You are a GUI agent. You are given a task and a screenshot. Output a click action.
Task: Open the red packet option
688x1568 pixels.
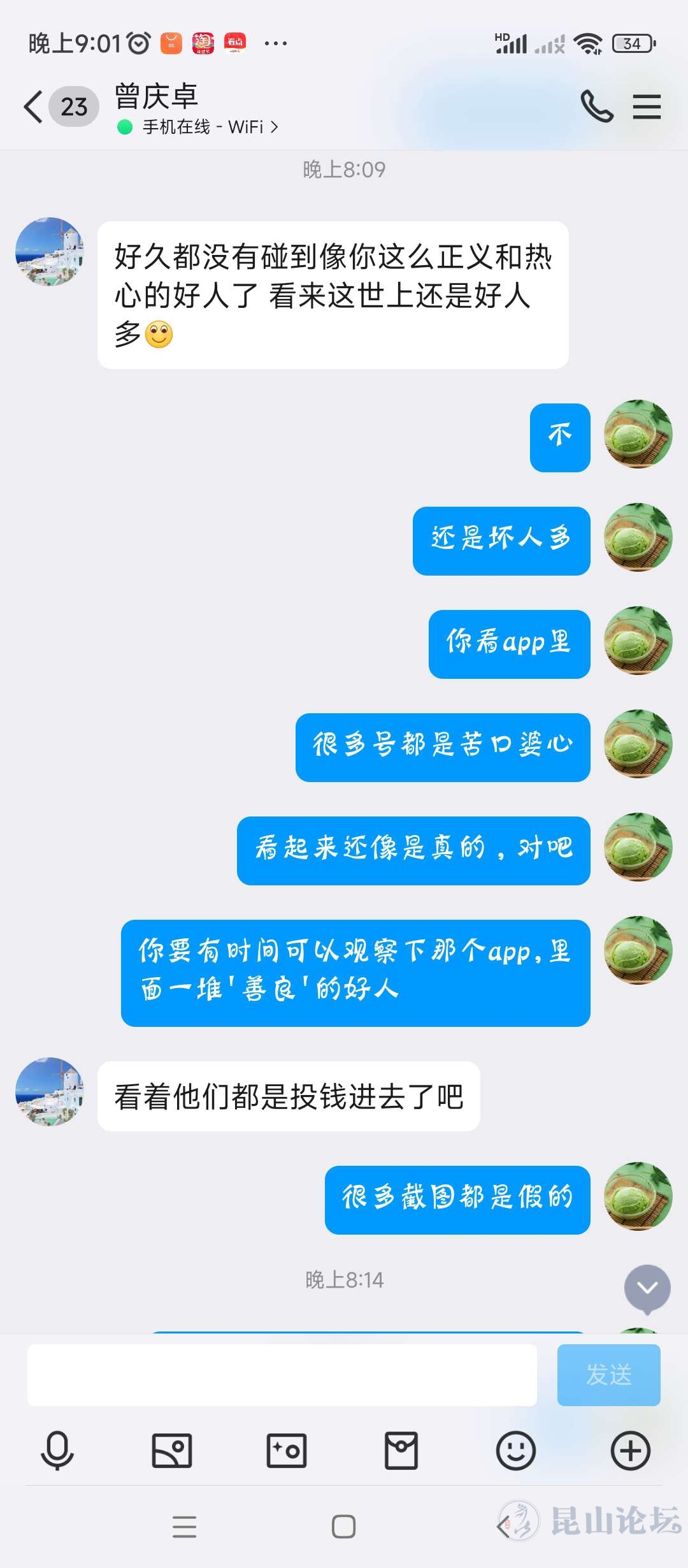pyautogui.click(x=401, y=1451)
